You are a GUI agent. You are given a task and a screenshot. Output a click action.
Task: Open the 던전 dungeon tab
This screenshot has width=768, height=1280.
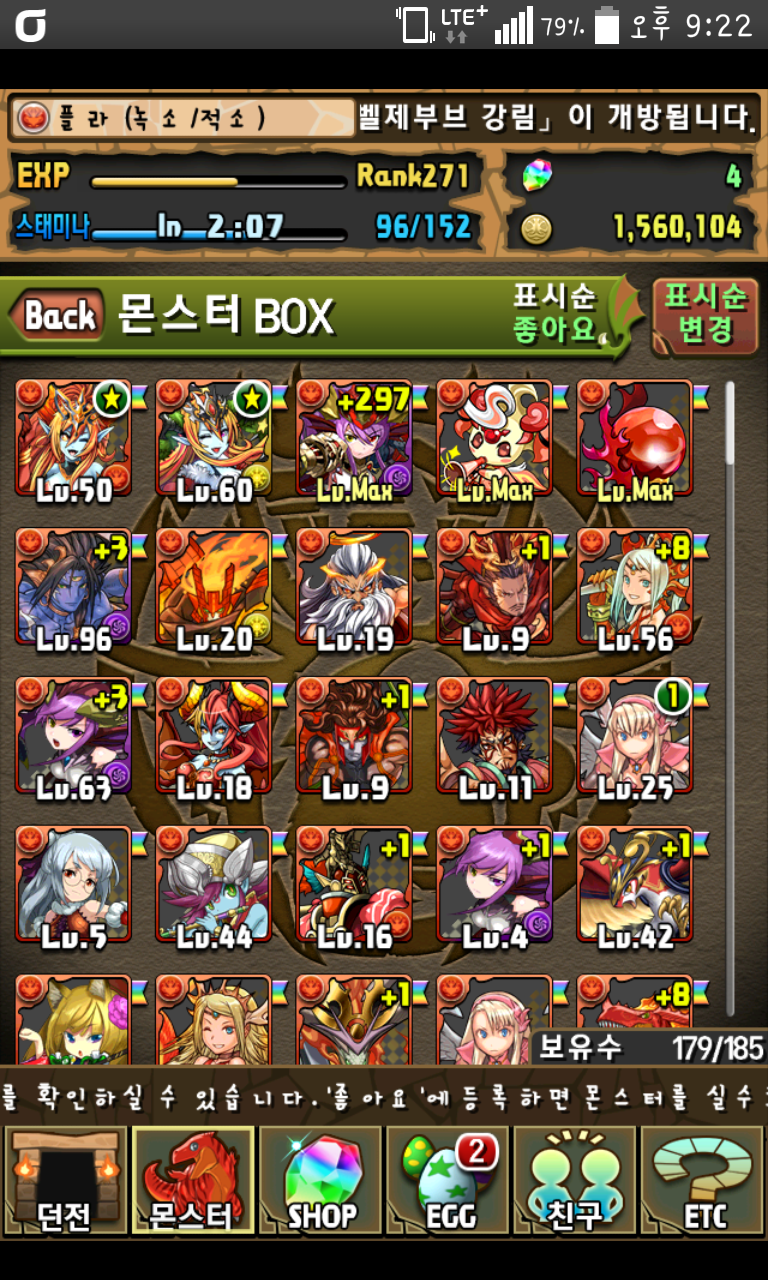[x=64, y=1180]
